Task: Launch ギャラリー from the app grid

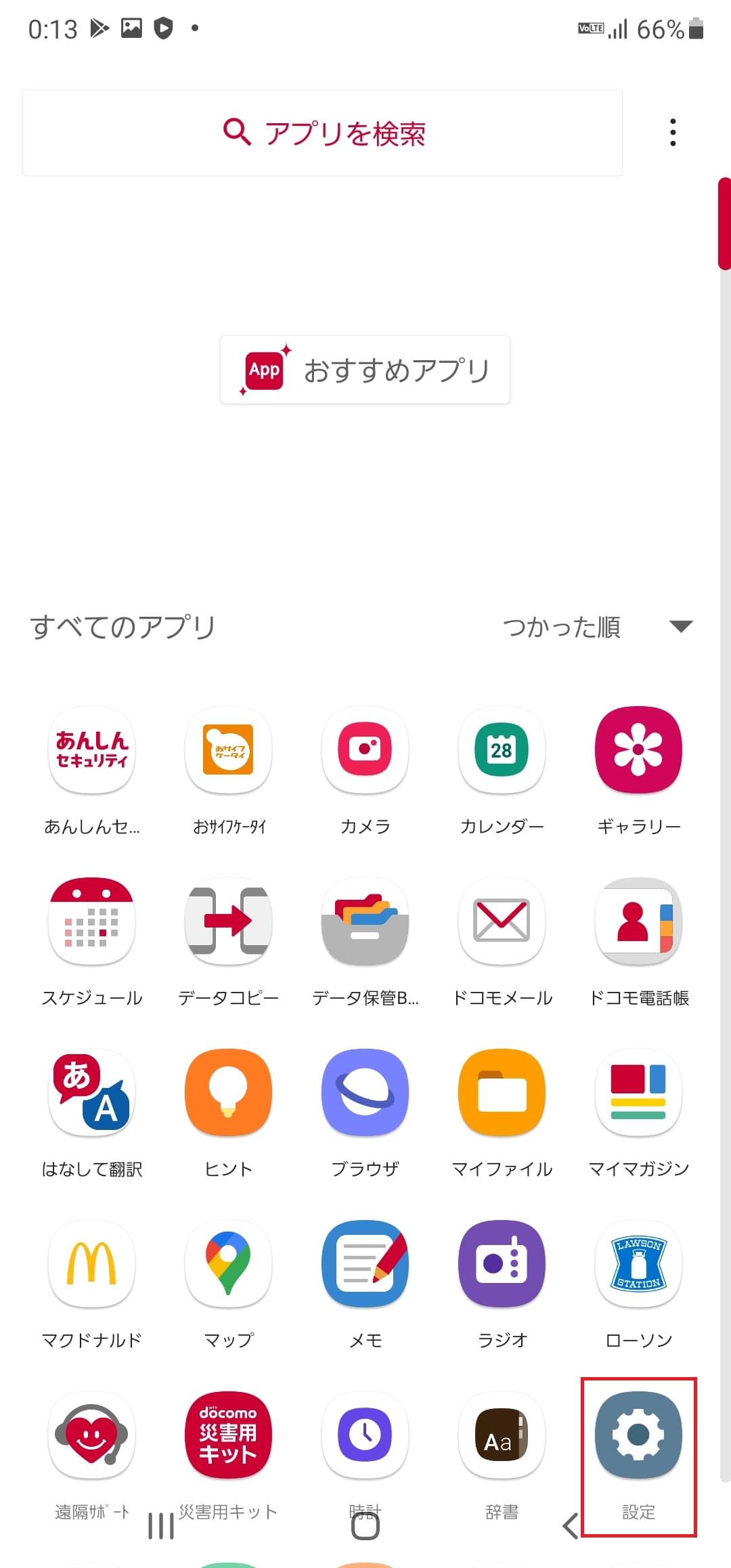Action: point(637,750)
